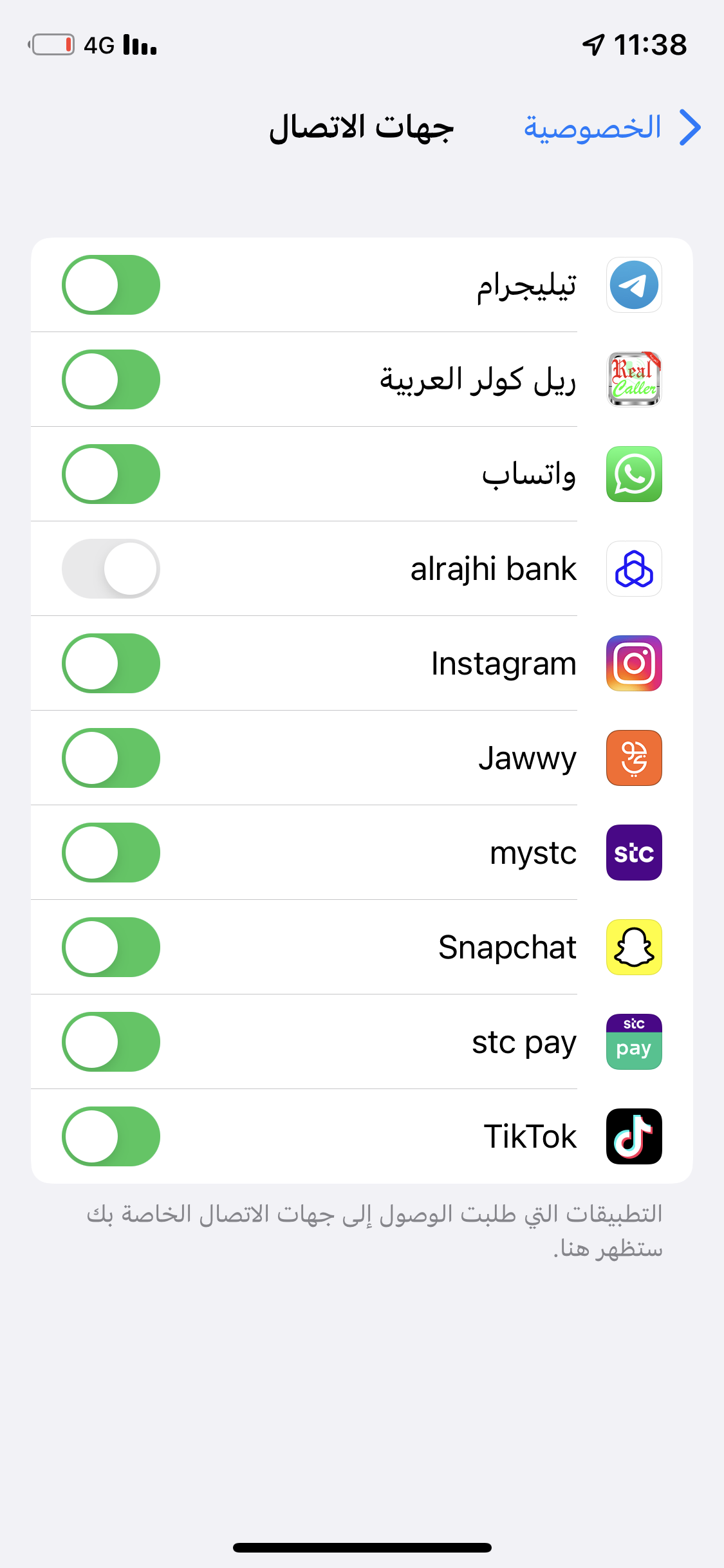Screen dimensions: 724x1568
Task: Toggle the stc pay contacts switch
Action: pos(111,1041)
